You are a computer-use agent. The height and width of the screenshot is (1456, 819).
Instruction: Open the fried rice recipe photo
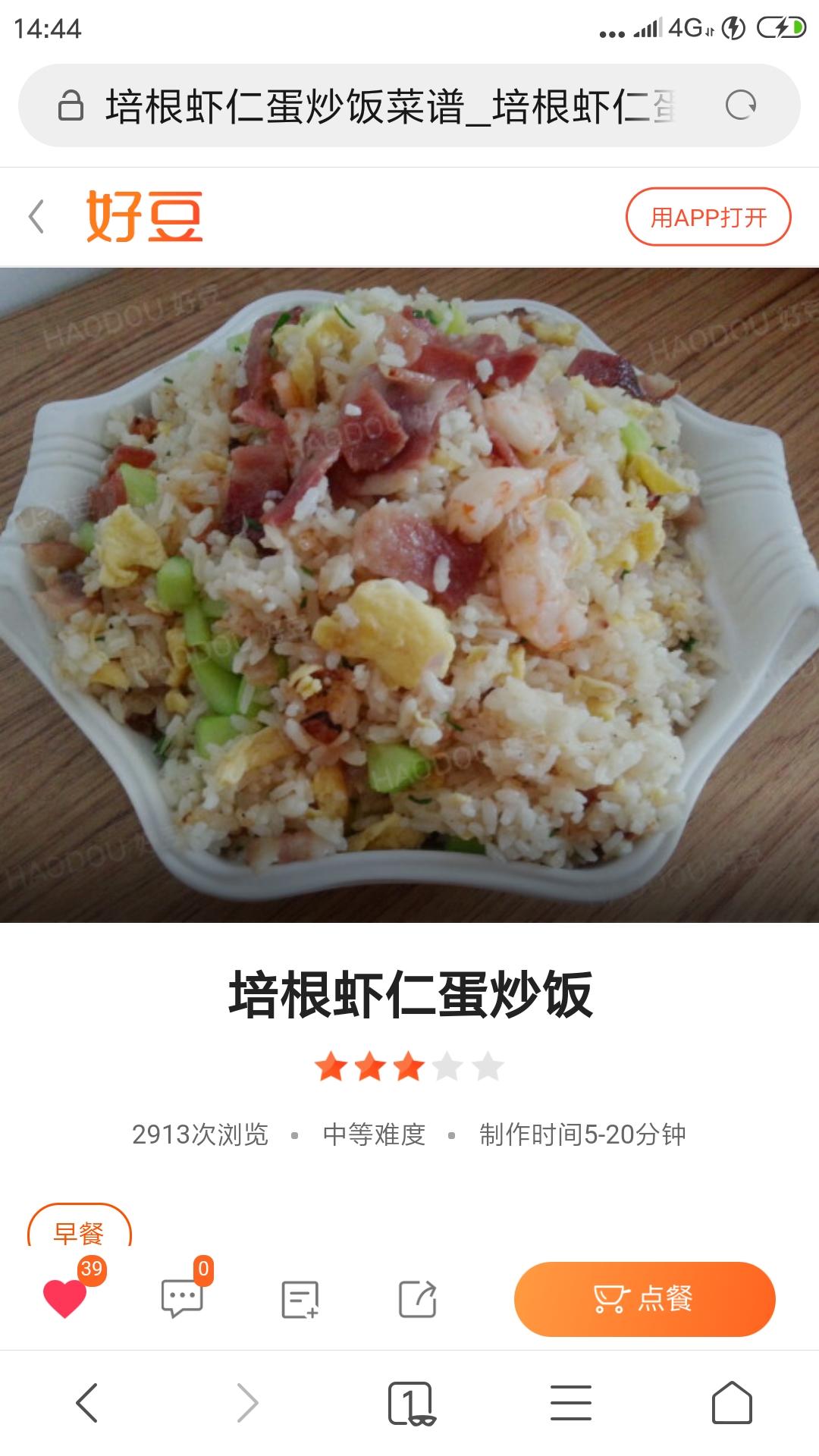pos(409,595)
